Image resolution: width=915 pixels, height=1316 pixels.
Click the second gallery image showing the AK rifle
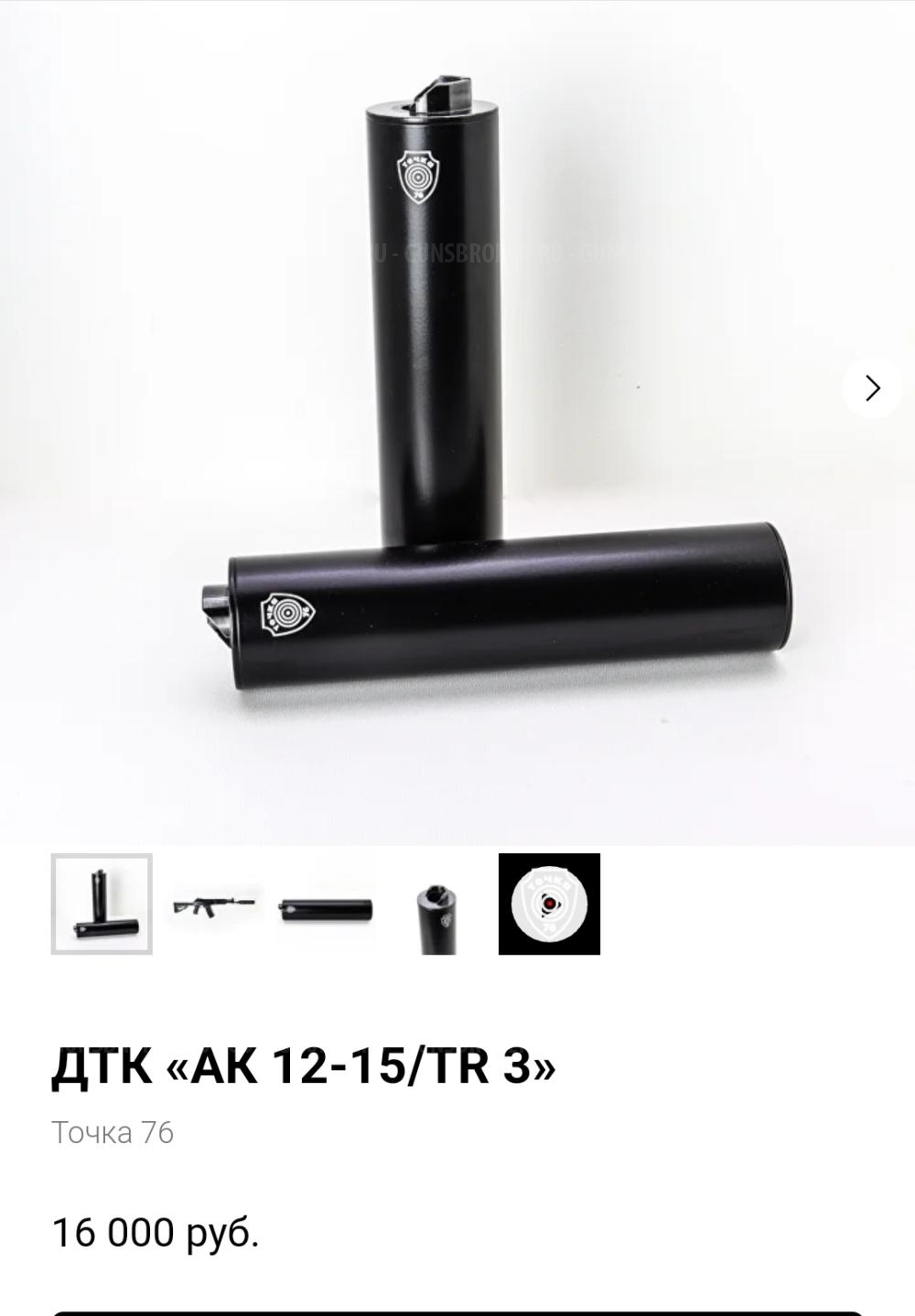click(211, 904)
